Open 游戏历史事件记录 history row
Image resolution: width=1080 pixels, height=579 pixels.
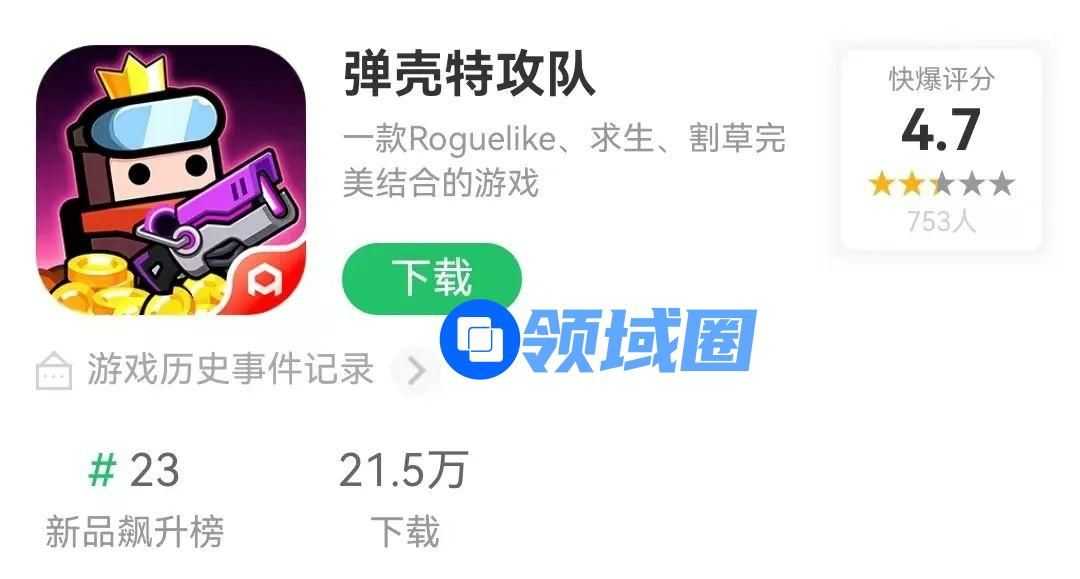(x=230, y=370)
